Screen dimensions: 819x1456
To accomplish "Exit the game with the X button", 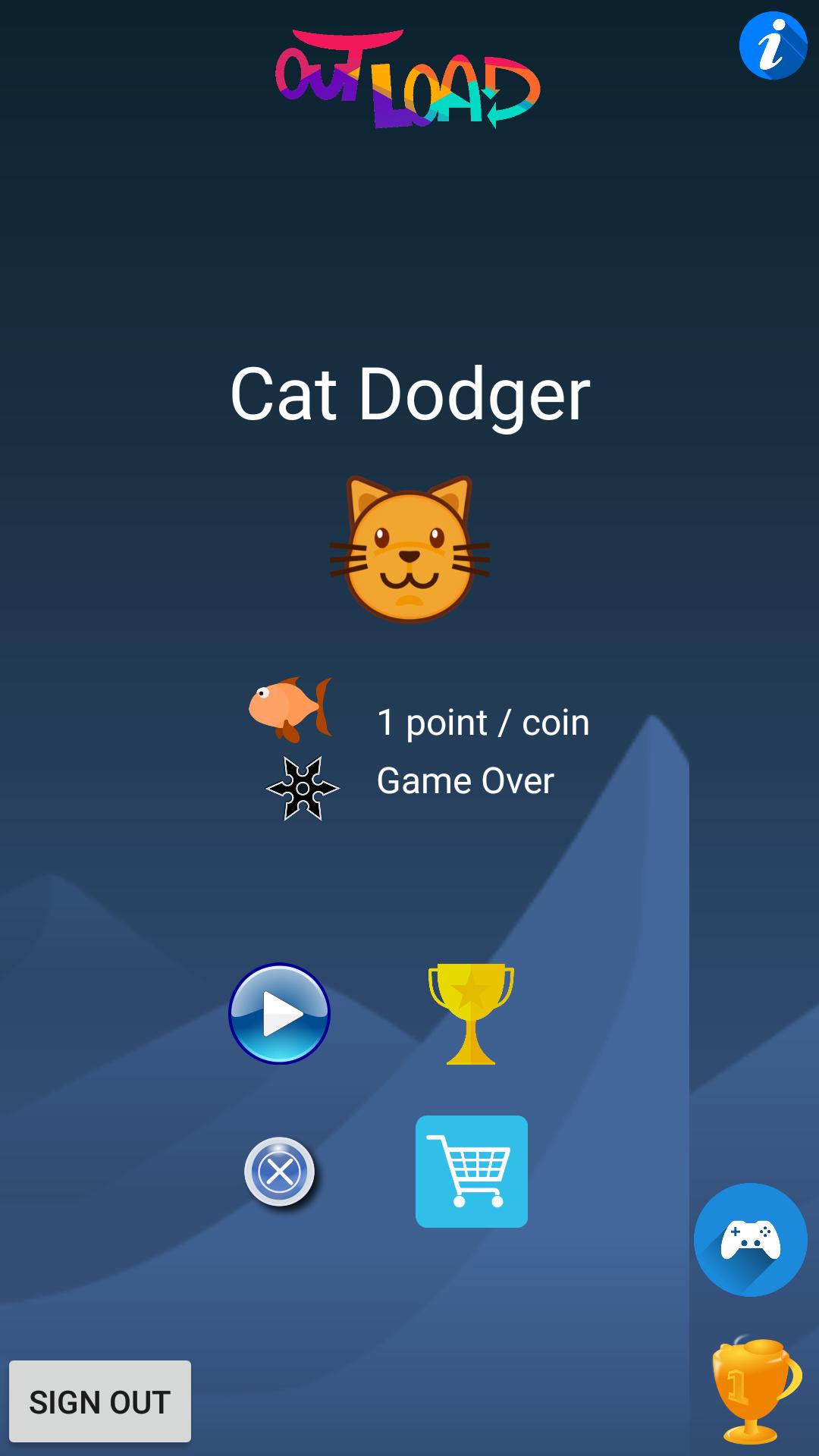I will [280, 1172].
